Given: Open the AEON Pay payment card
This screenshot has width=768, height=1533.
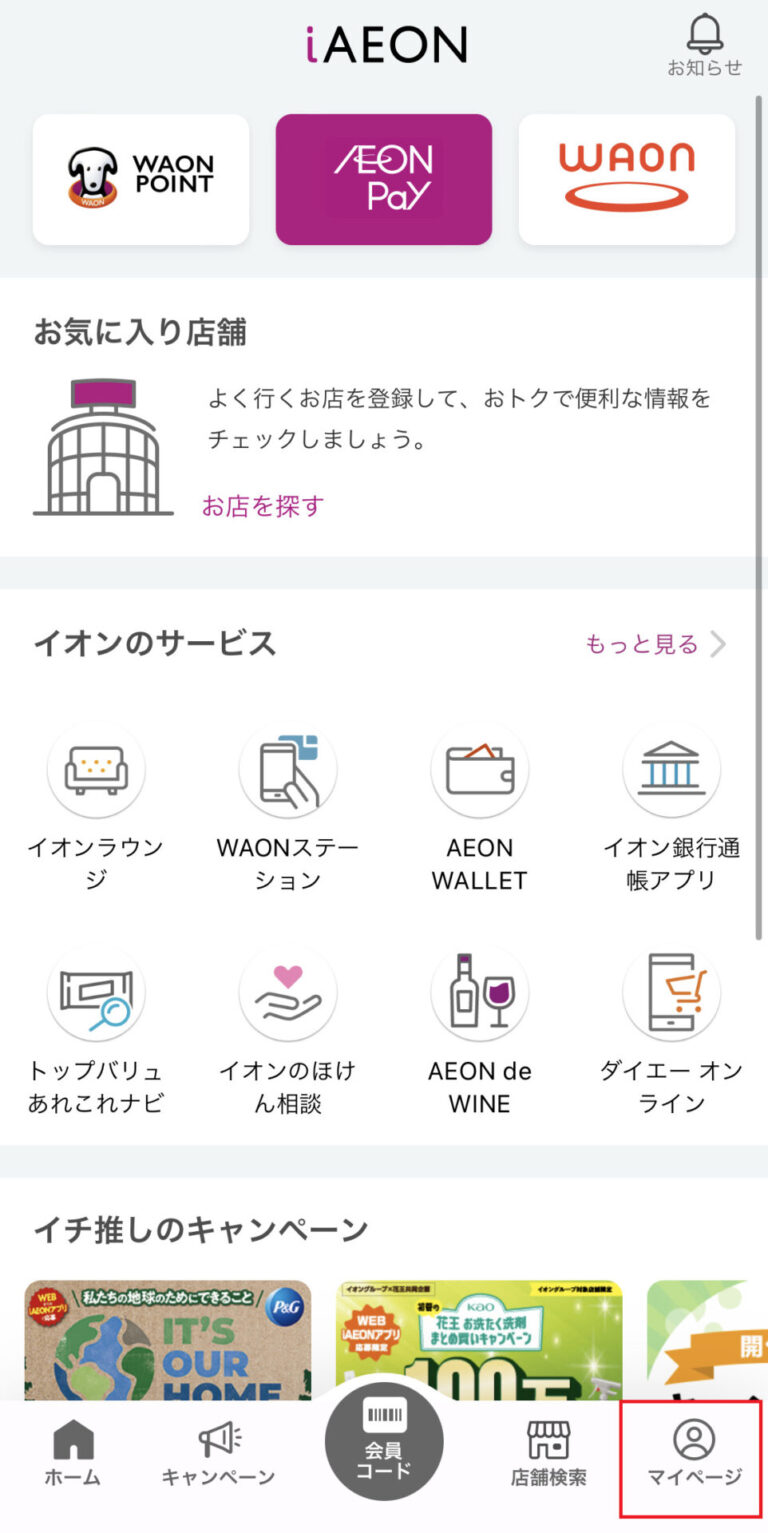Looking at the screenshot, I should (x=384, y=179).
